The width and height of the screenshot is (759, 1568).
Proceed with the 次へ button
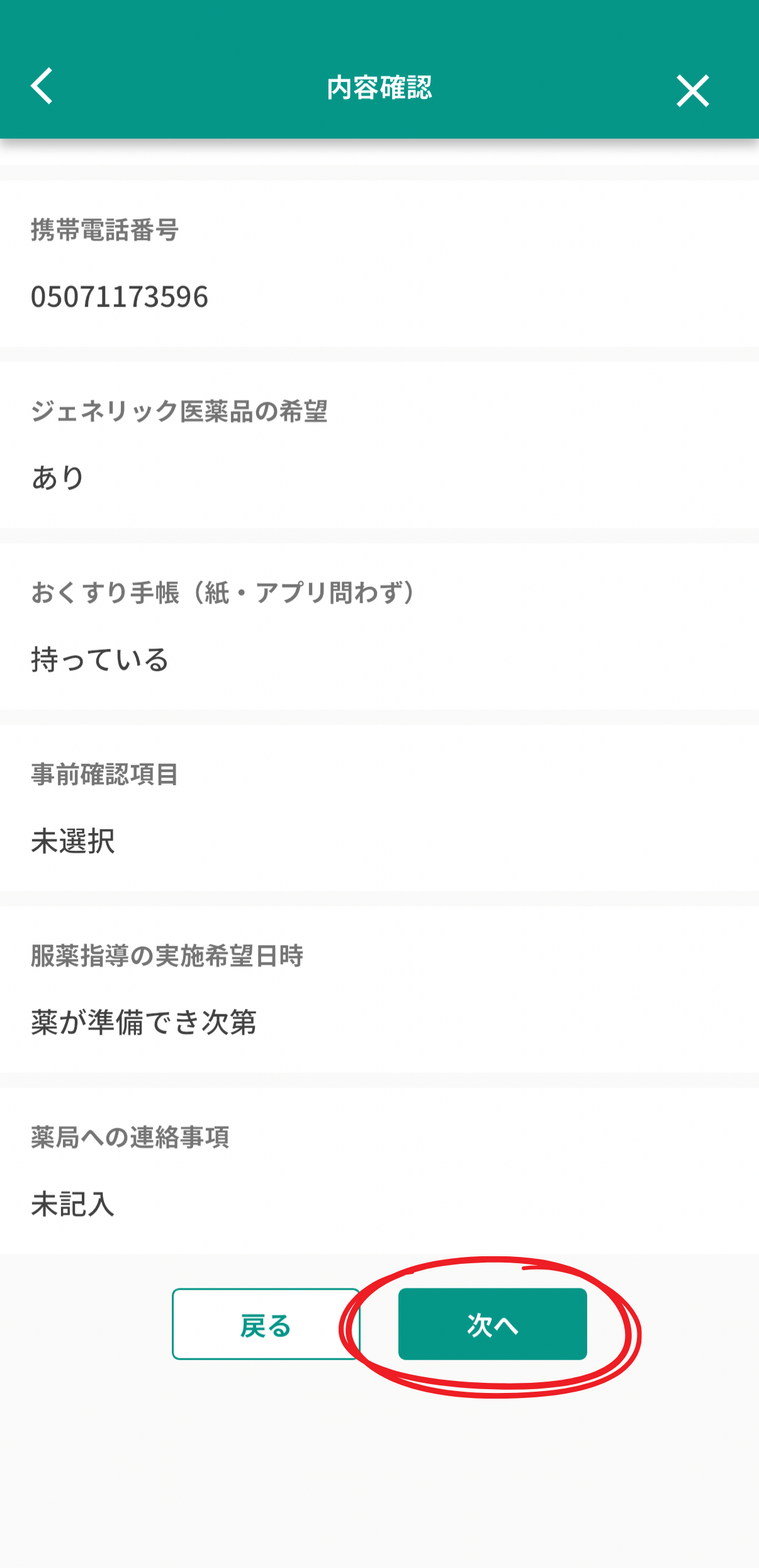492,1324
